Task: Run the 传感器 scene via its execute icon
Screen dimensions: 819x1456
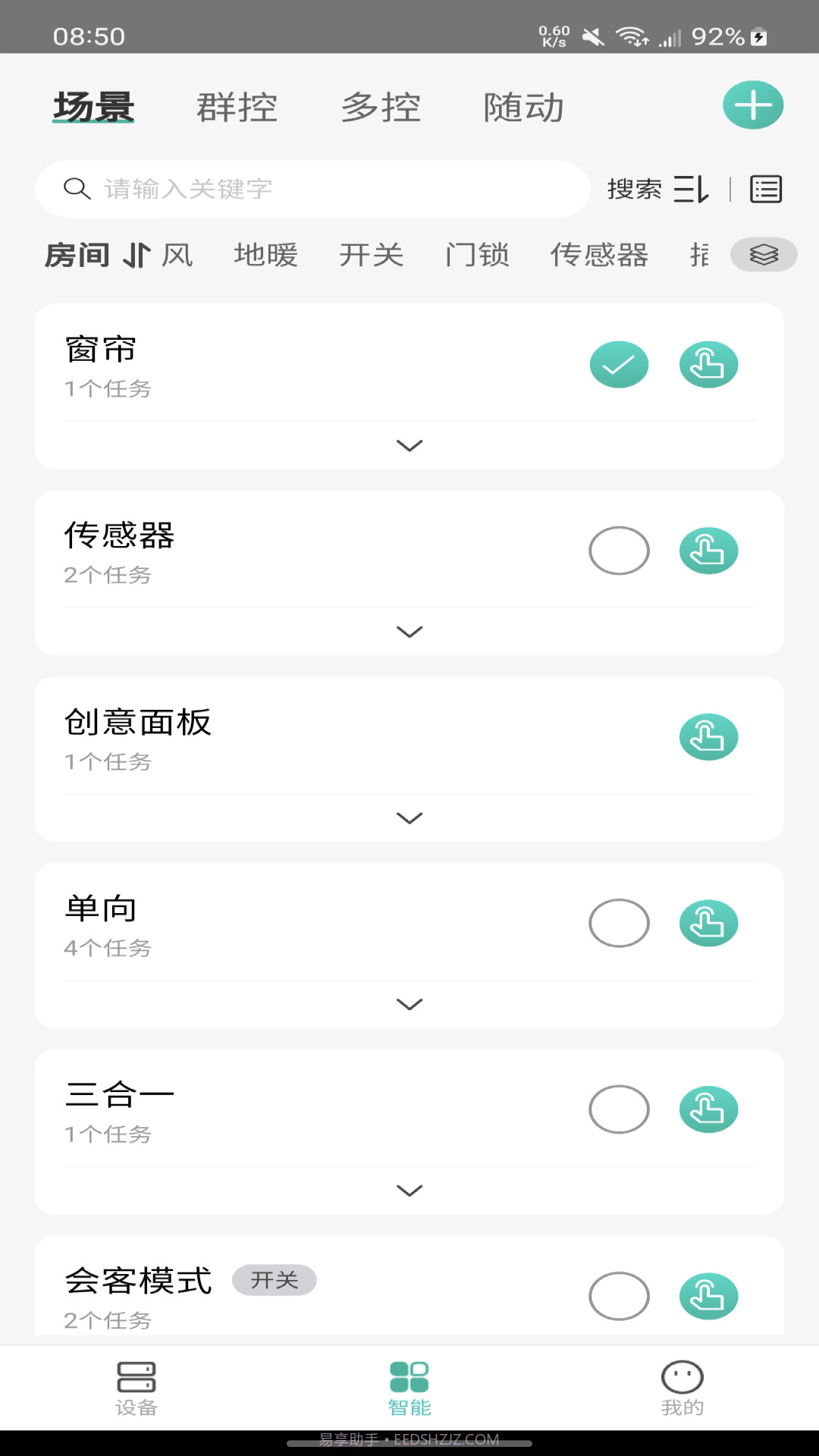Action: tap(708, 551)
